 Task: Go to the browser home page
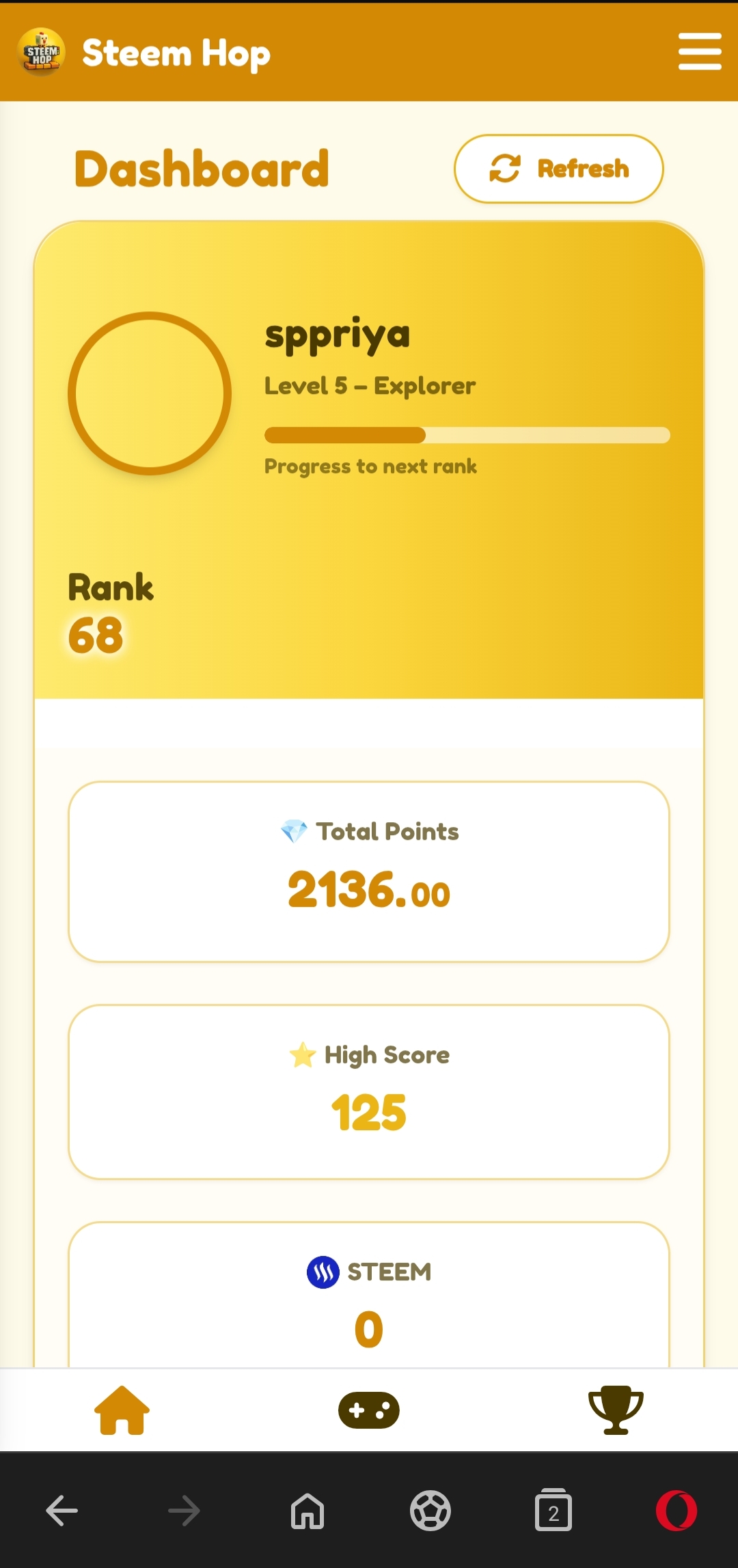pos(307,1511)
